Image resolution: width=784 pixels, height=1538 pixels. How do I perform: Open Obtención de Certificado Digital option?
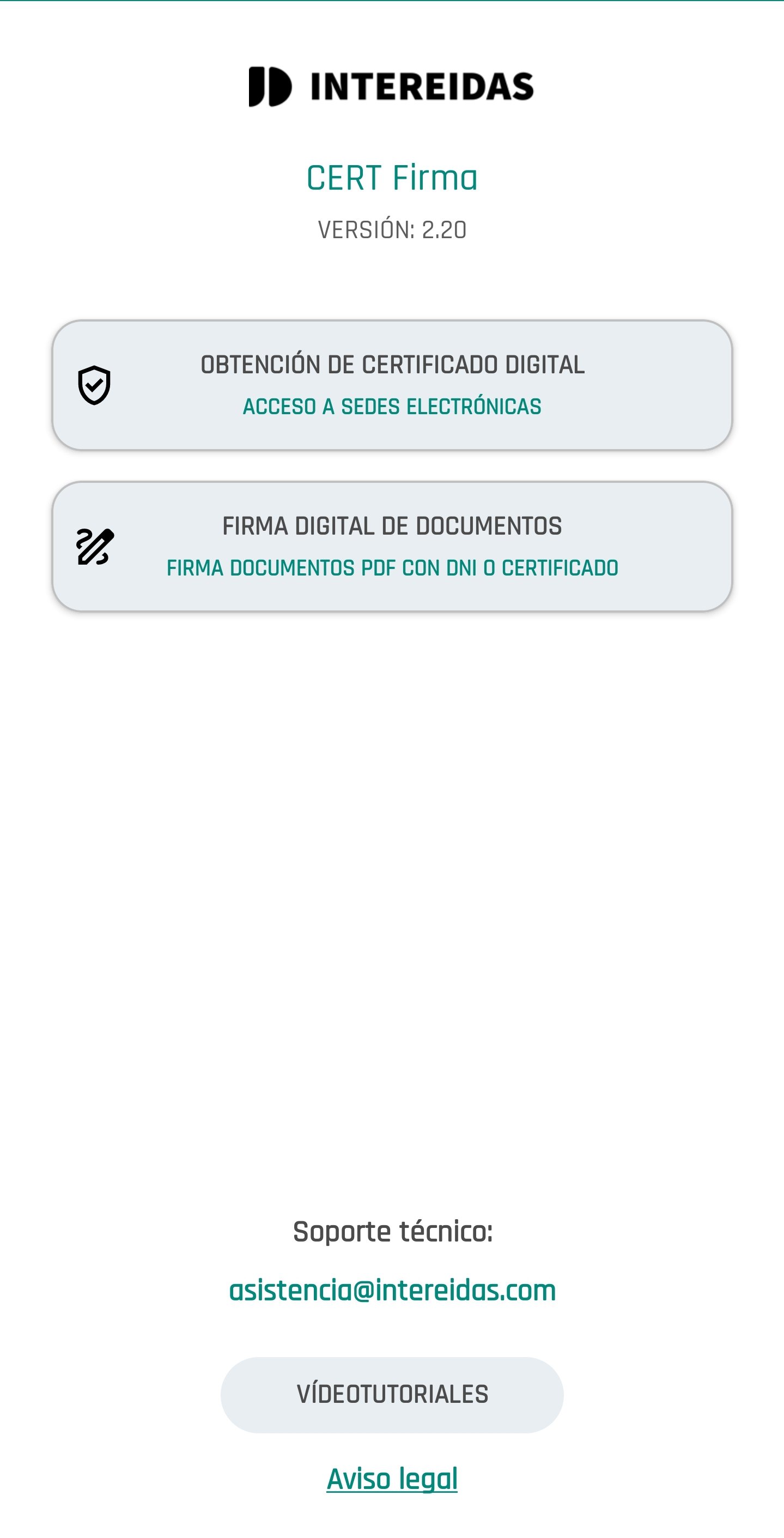[392, 385]
